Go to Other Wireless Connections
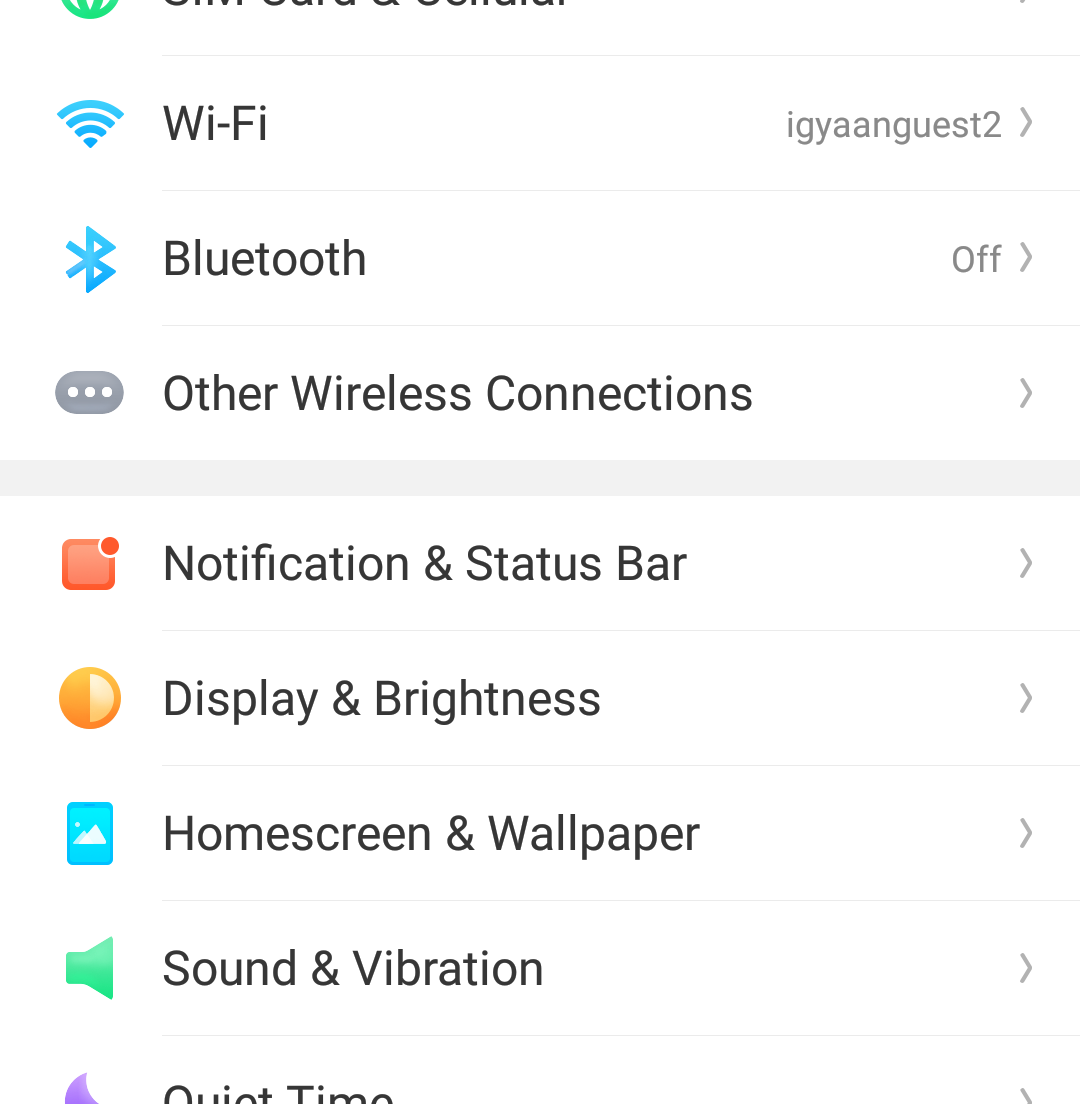This screenshot has width=1080, height=1104. [x=540, y=394]
